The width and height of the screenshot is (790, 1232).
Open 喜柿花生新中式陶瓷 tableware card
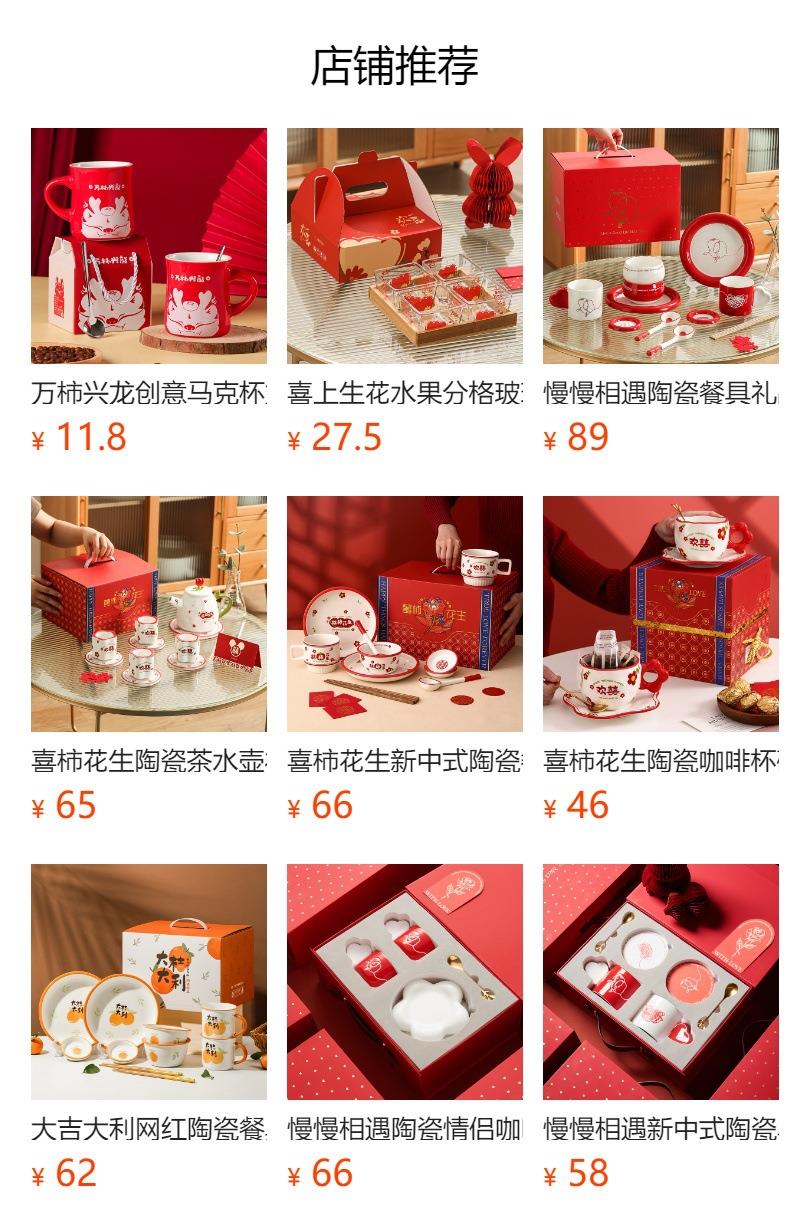pyautogui.click(x=404, y=614)
